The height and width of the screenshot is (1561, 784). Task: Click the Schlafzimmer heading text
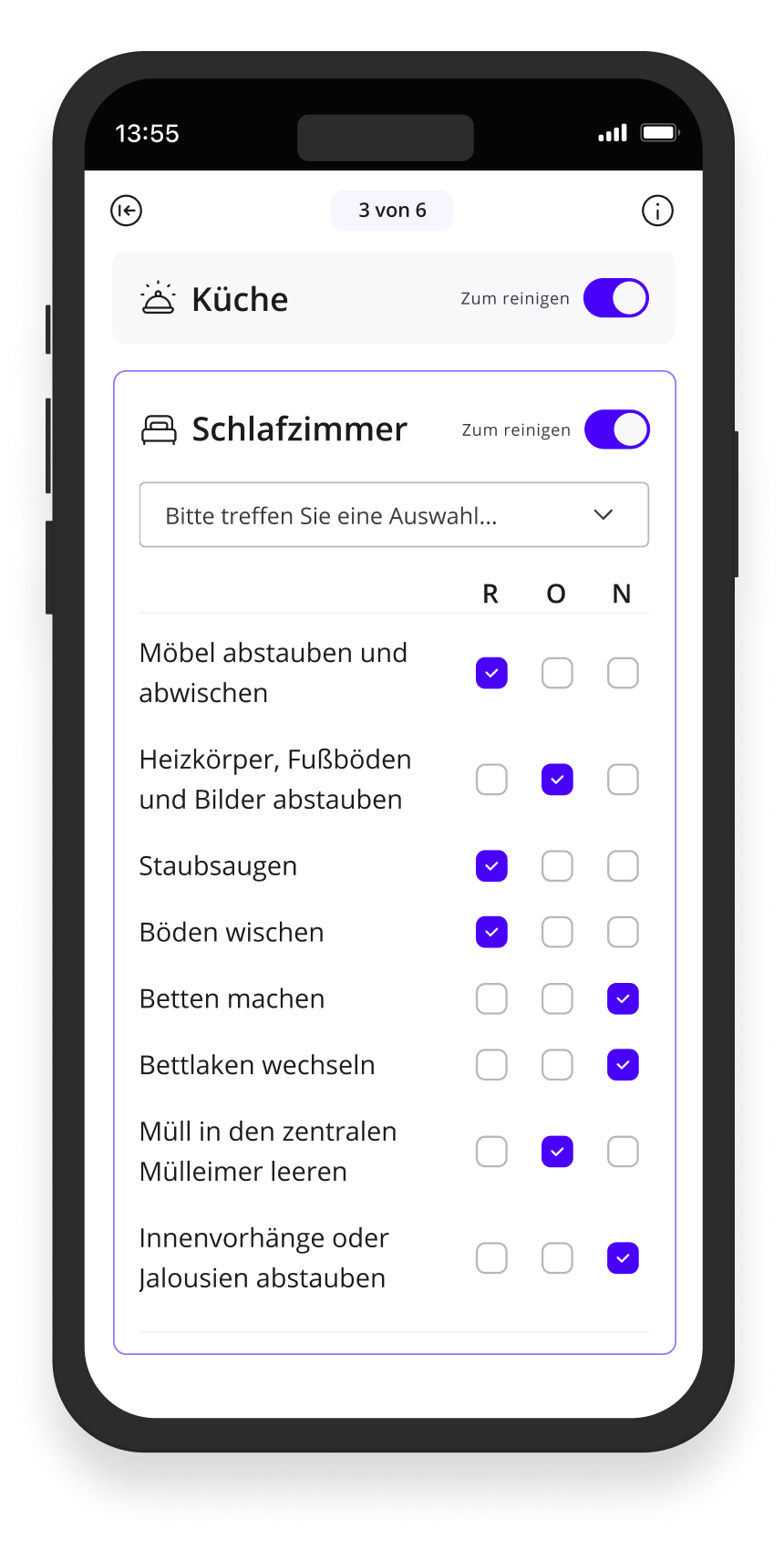point(299,429)
